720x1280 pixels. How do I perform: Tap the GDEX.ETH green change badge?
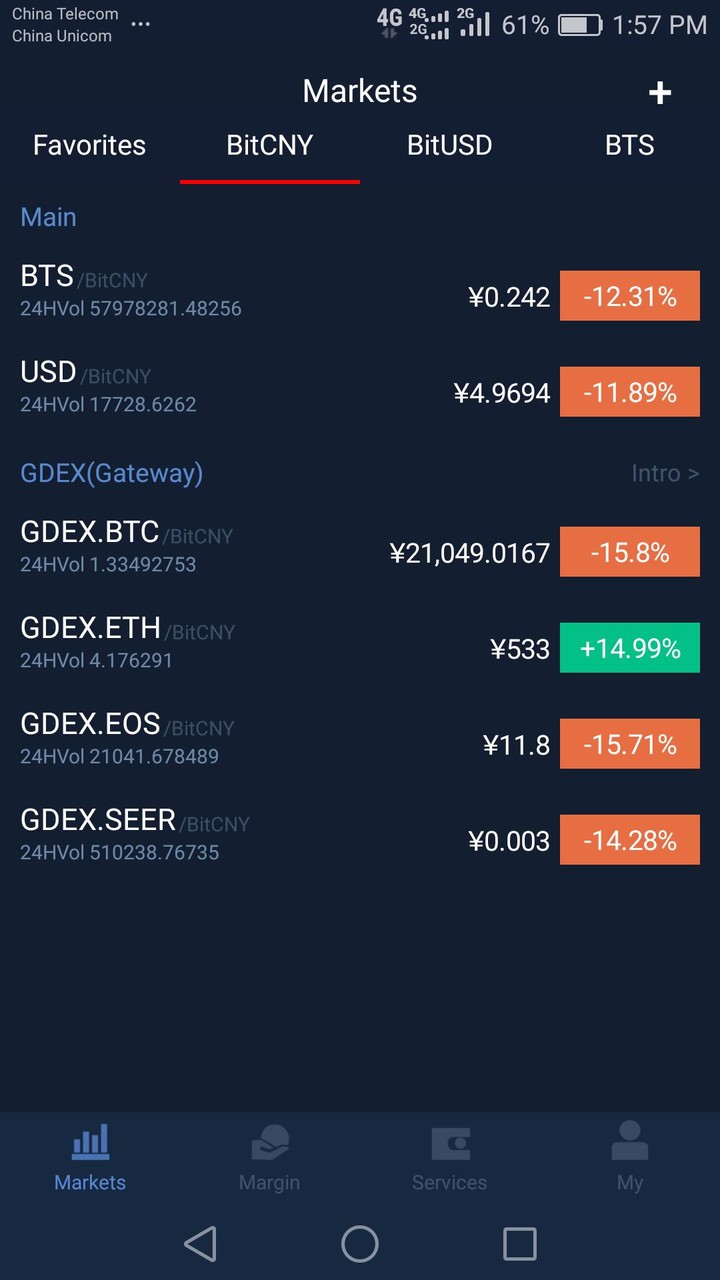630,648
